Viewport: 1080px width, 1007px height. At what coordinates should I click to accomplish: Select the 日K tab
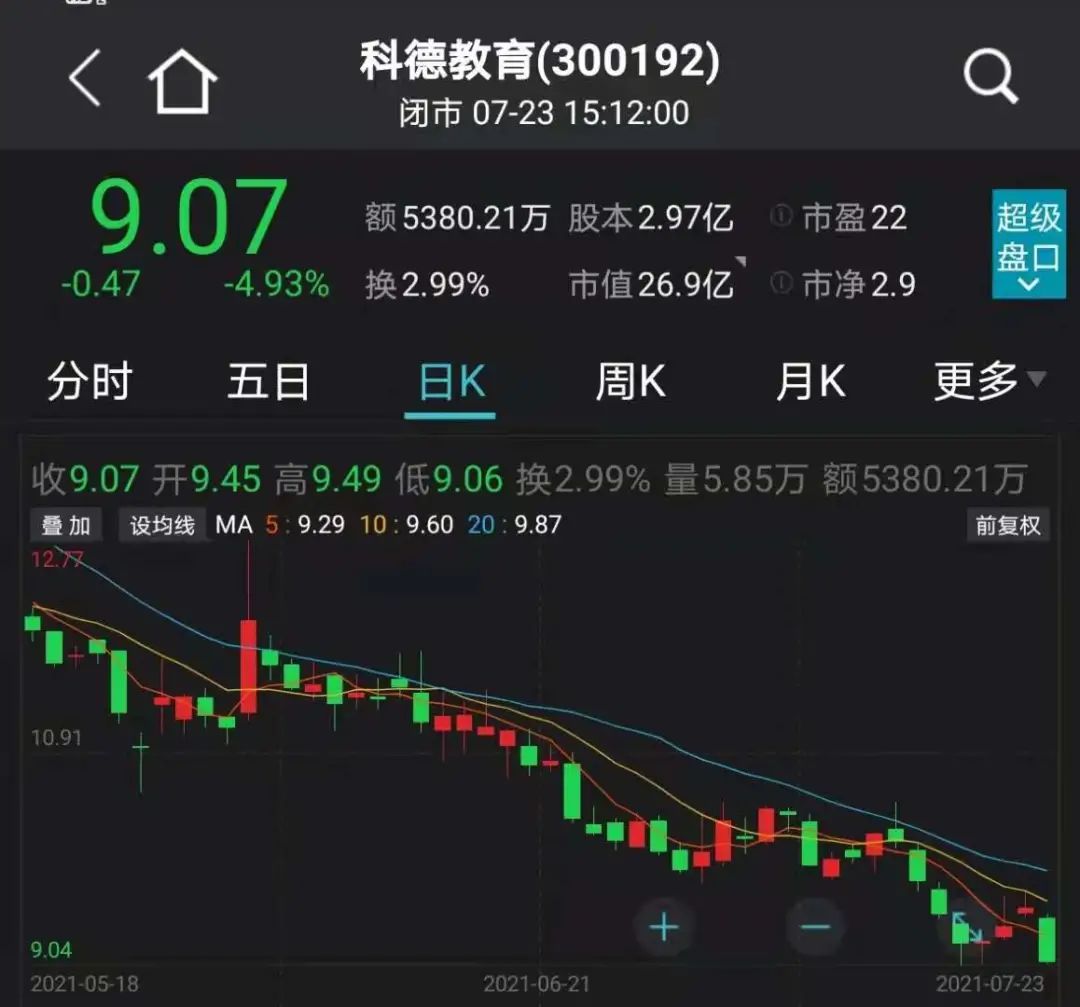(x=451, y=382)
